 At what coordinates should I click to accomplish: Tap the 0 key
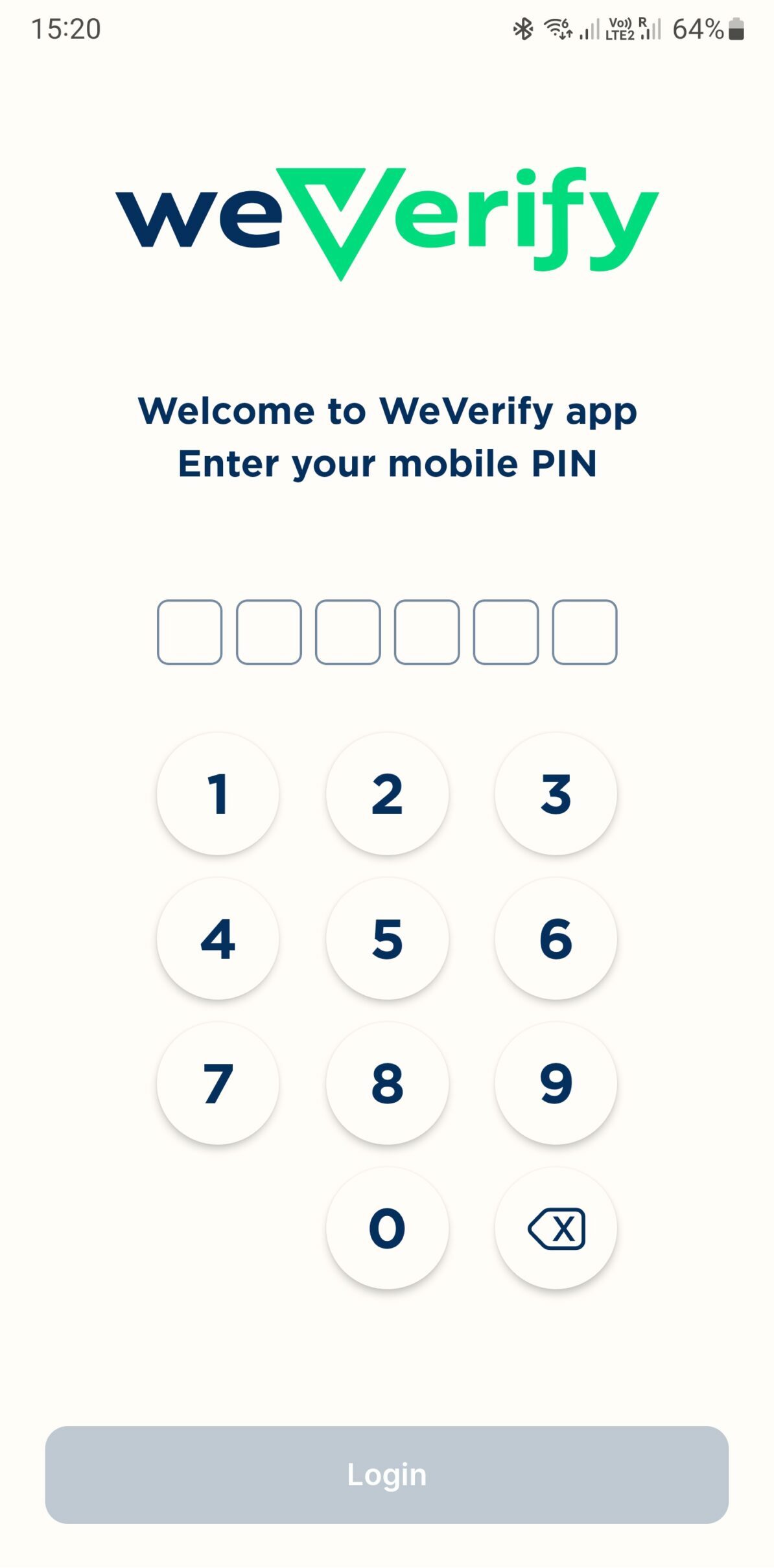[387, 1228]
